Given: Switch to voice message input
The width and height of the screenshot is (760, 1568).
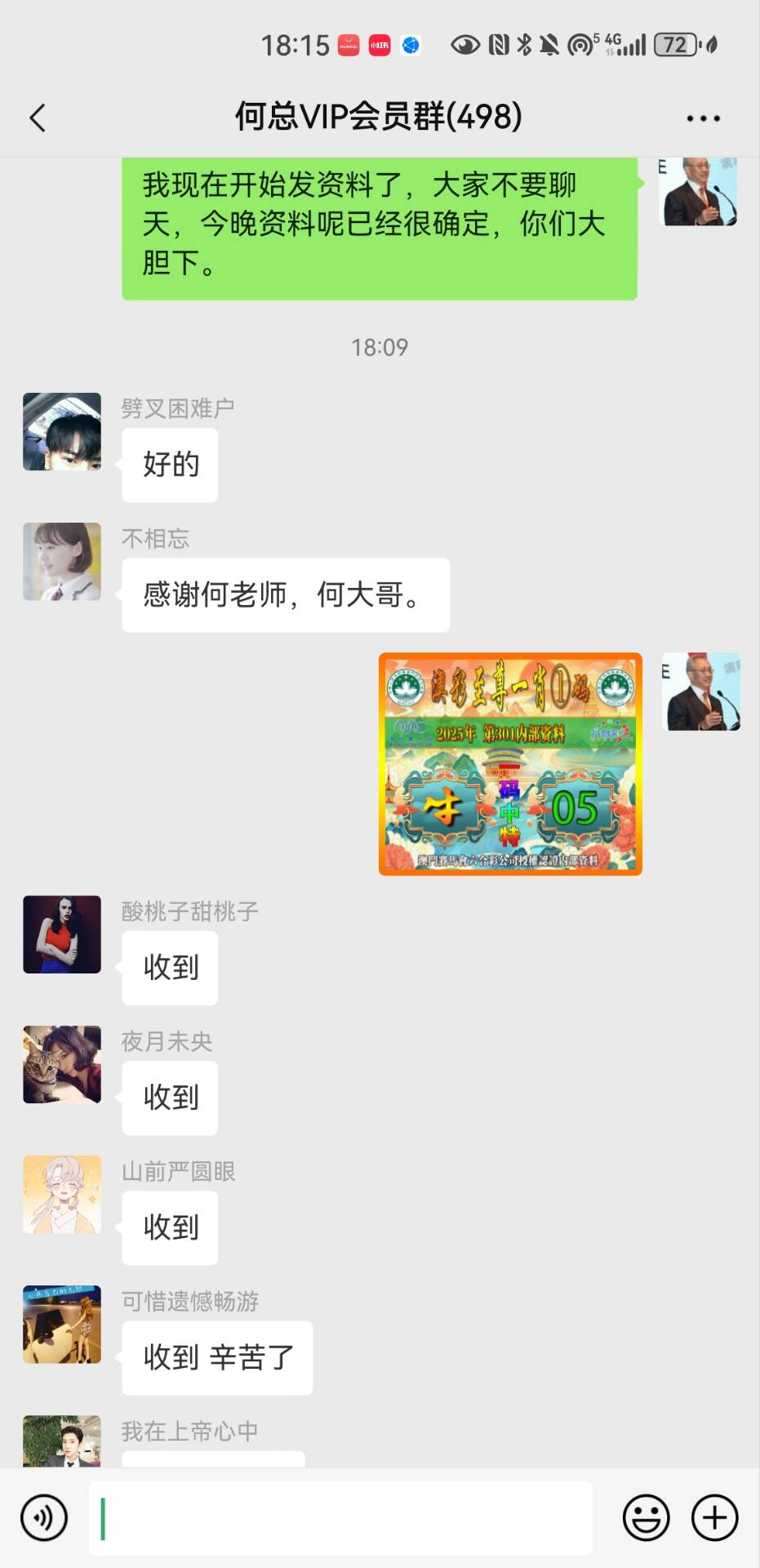Looking at the screenshot, I should [x=44, y=1517].
